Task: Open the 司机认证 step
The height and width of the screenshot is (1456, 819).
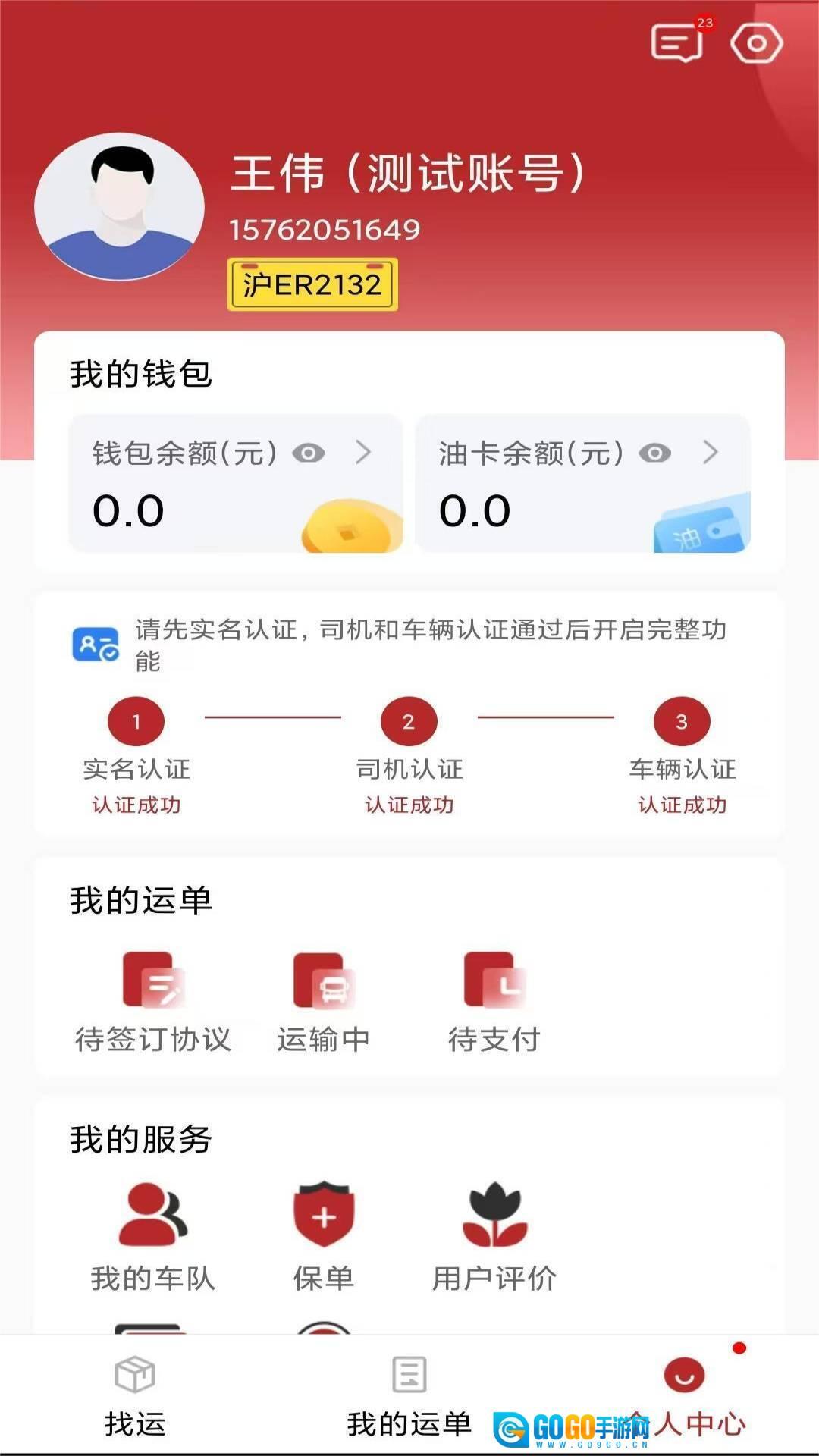Action: pyautogui.click(x=409, y=751)
